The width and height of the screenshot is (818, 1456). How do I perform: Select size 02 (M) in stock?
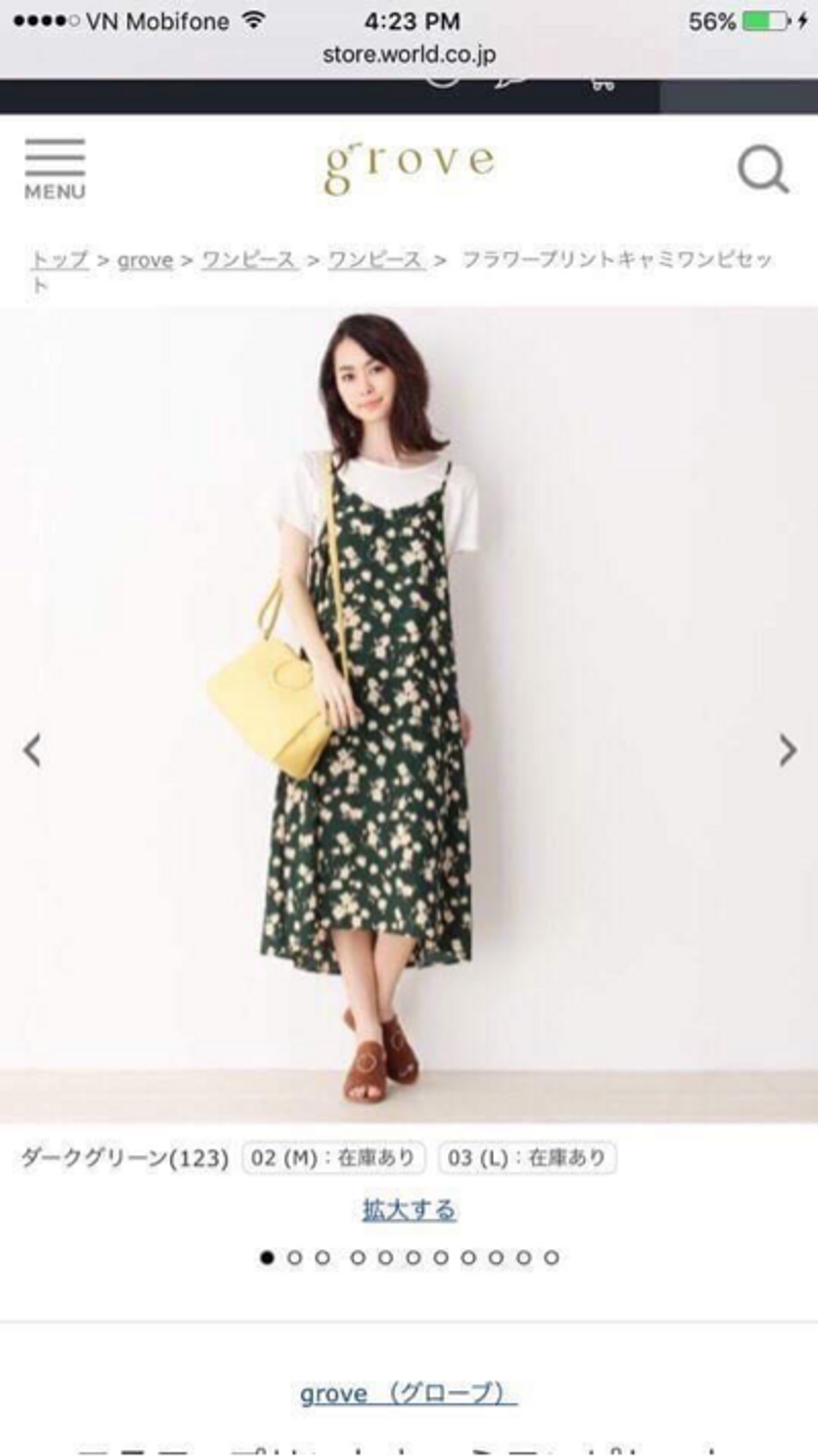pyautogui.click(x=333, y=1157)
